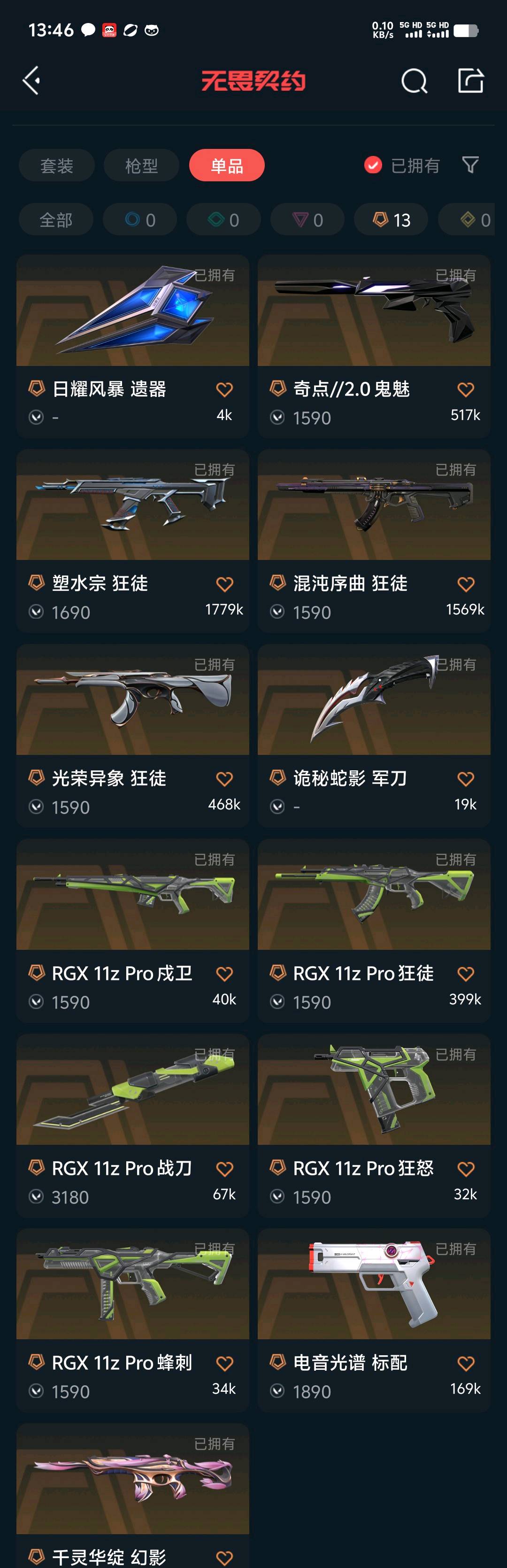Switch to the 枪型 tab
Image resolution: width=507 pixels, height=1568 pixels.
point(141,165)
